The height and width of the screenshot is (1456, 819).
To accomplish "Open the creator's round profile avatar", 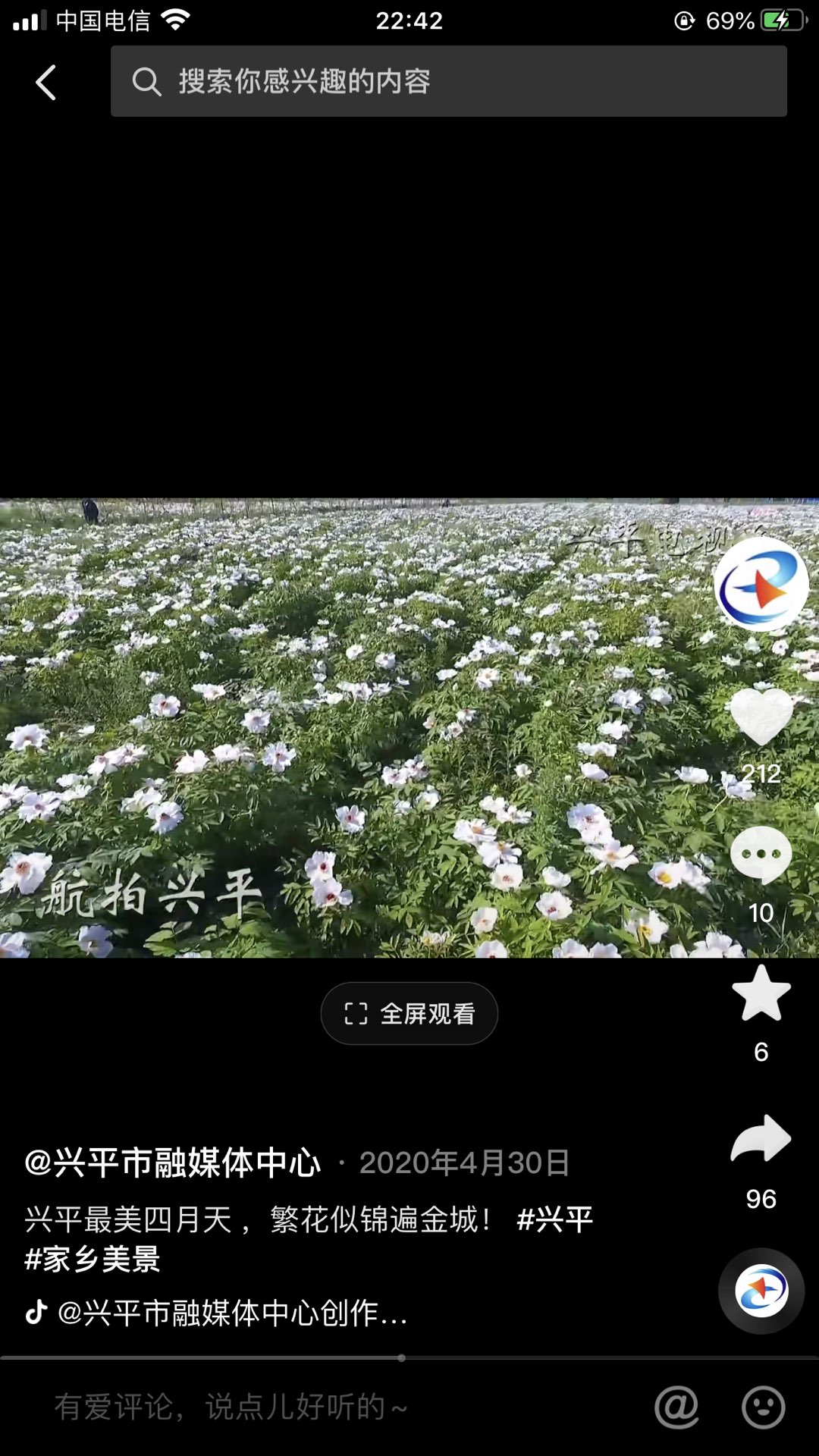I will 761,585.
